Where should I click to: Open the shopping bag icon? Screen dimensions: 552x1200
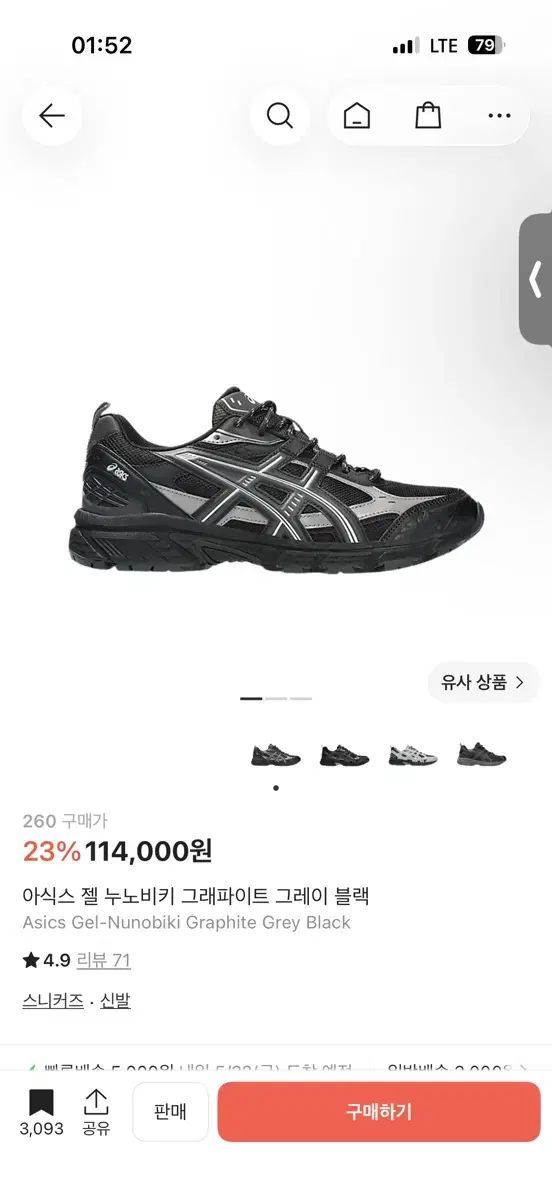tap(428, 116)
